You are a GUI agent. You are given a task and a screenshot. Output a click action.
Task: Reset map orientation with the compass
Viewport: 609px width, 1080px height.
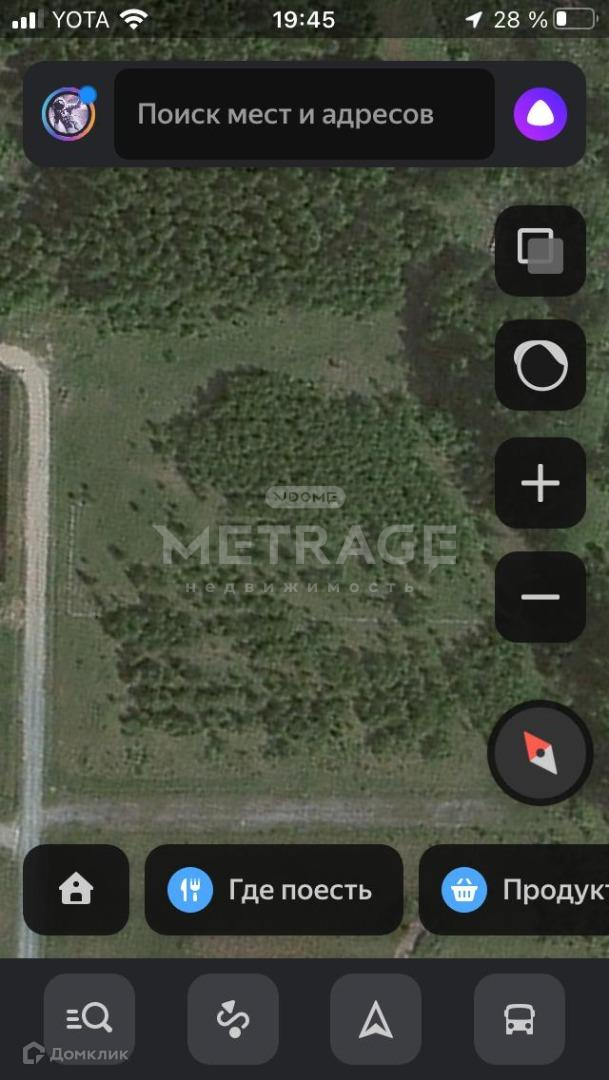[x=540, y=753]
